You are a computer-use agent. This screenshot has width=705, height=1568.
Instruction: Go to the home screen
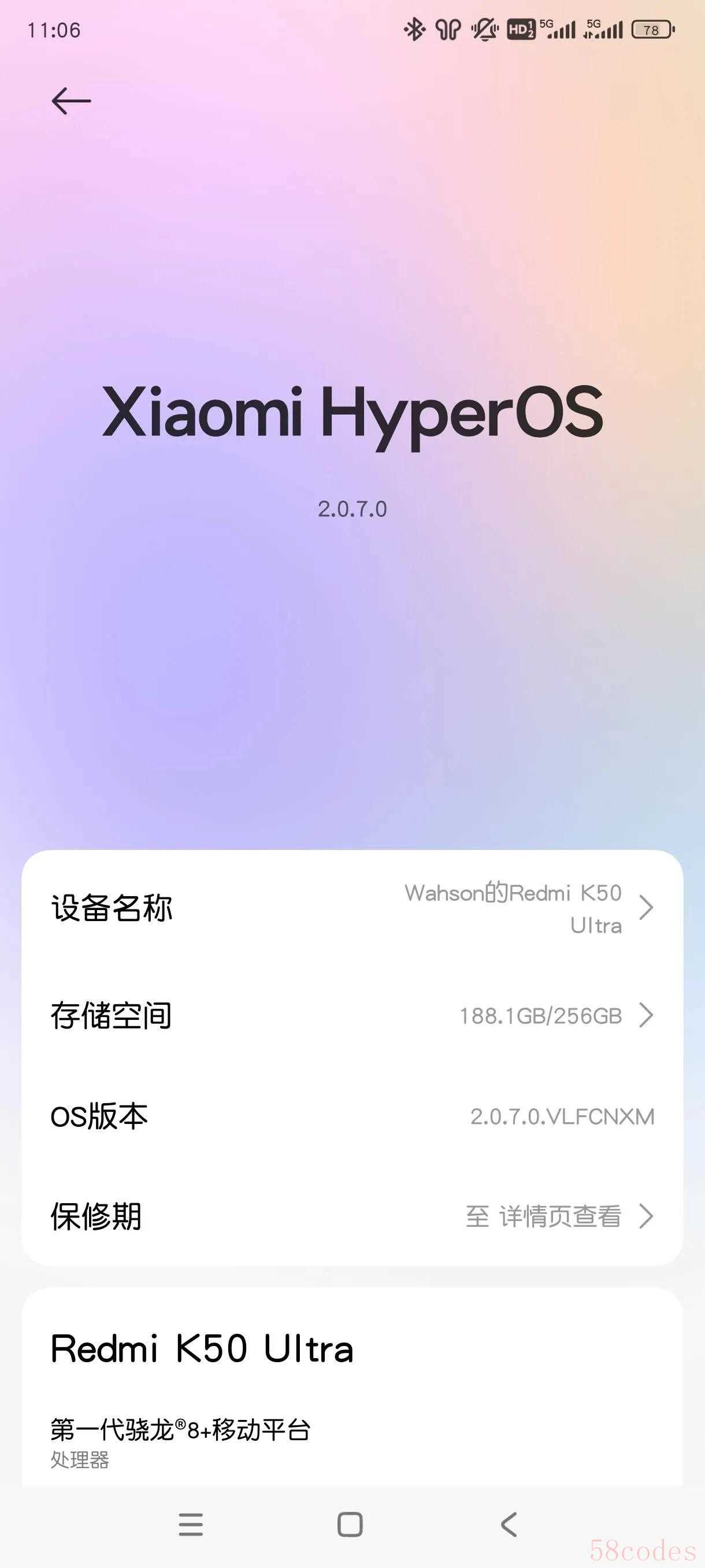350,1525
